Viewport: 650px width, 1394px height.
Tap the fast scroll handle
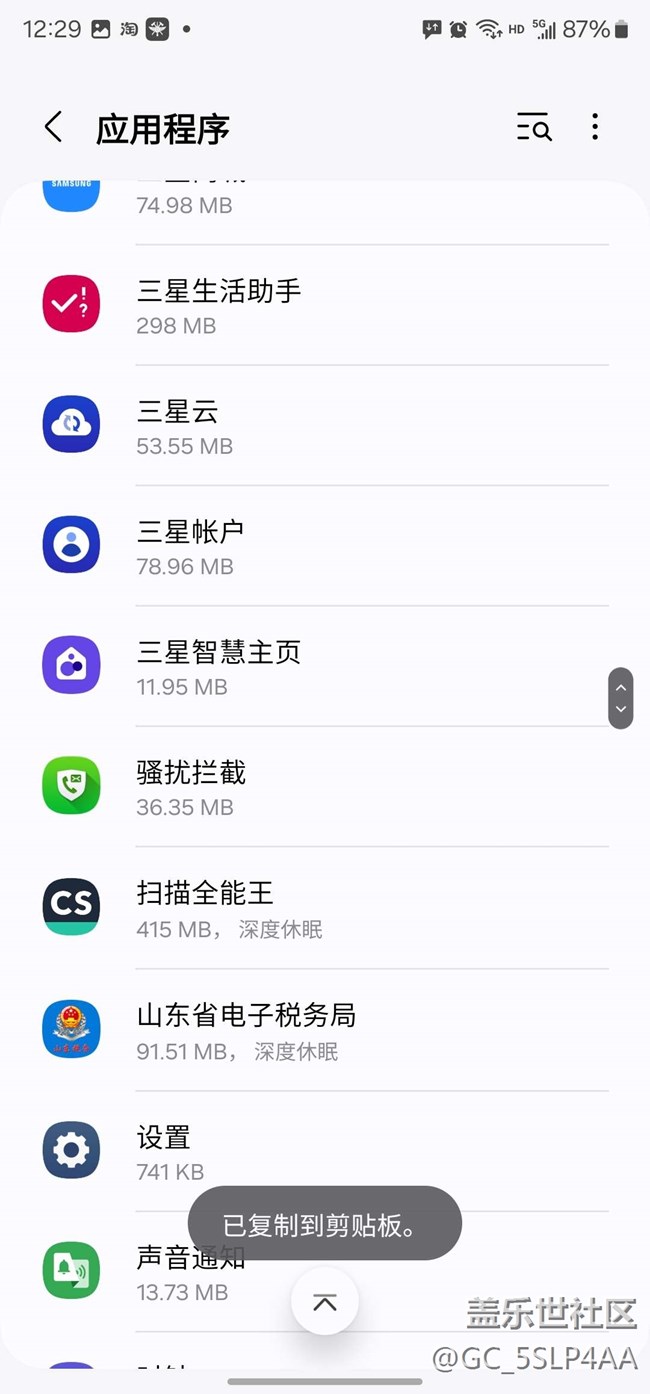tap(621, 698)
